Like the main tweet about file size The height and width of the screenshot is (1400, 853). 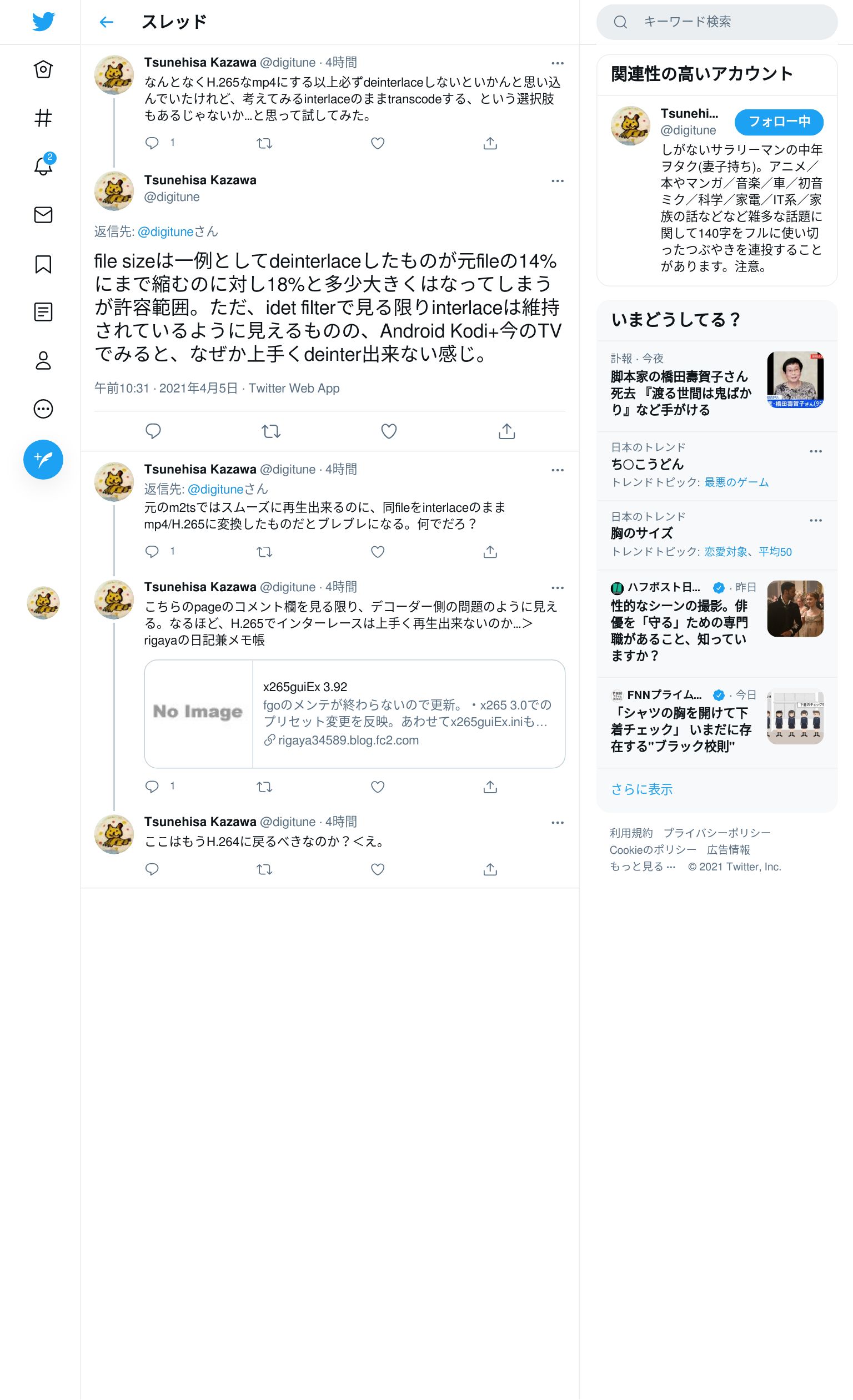click(388, 431)
